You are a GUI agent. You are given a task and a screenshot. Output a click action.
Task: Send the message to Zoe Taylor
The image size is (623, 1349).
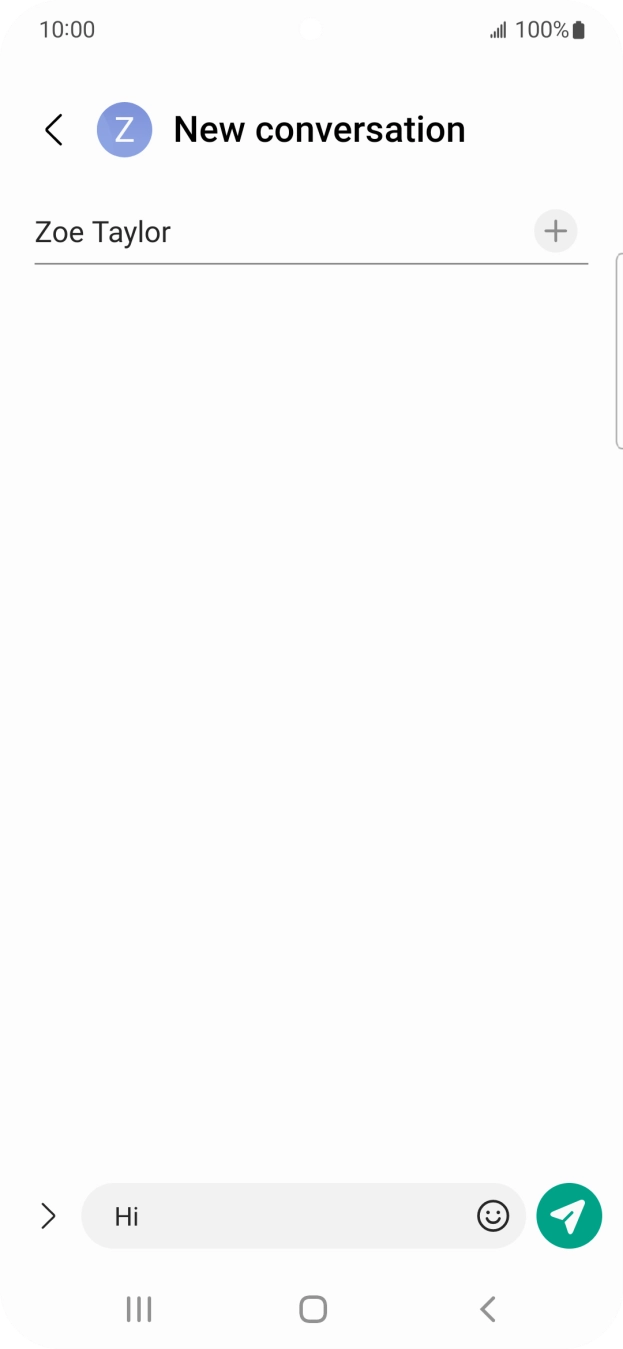[569, 1216]
